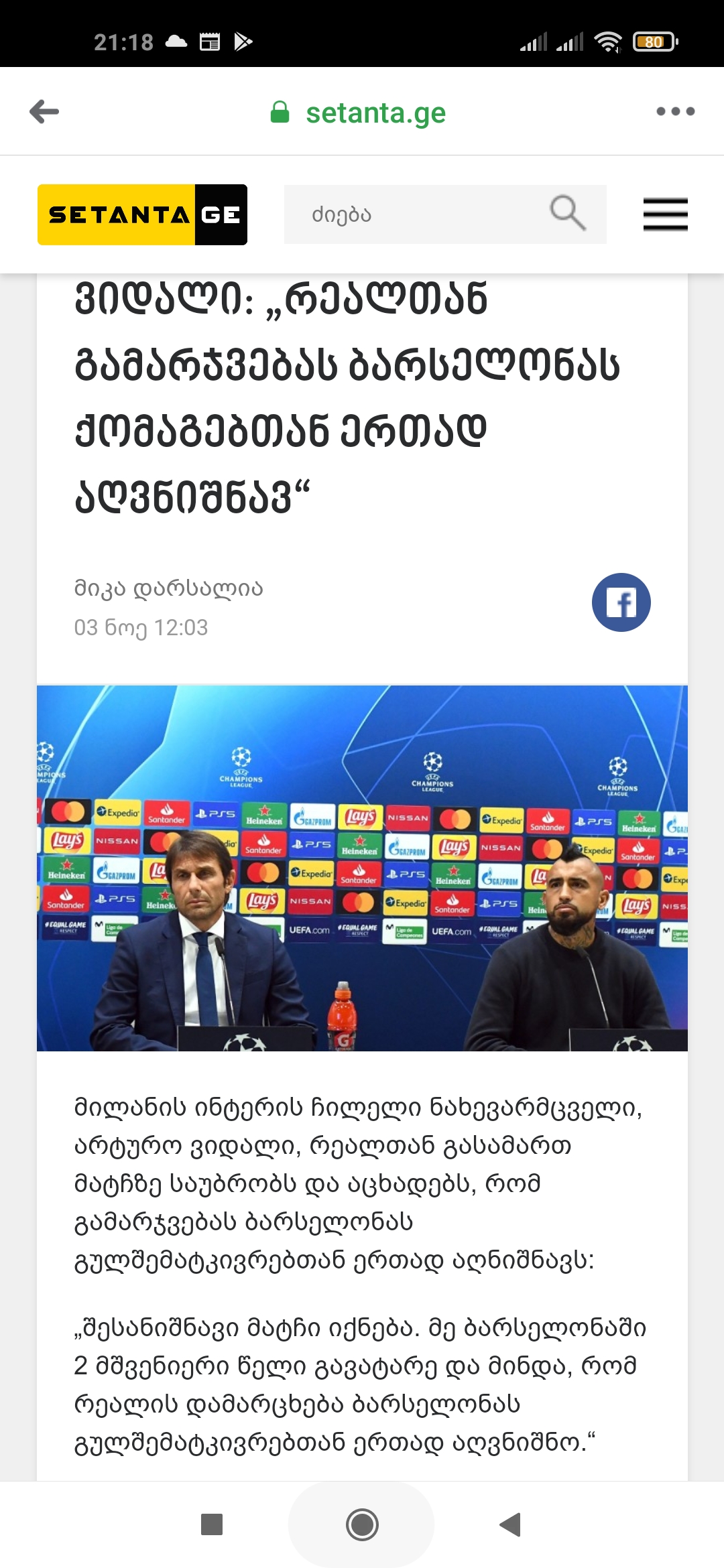Tap the setanta.ge address bar

pyautogui.click(x=375, y=113)
